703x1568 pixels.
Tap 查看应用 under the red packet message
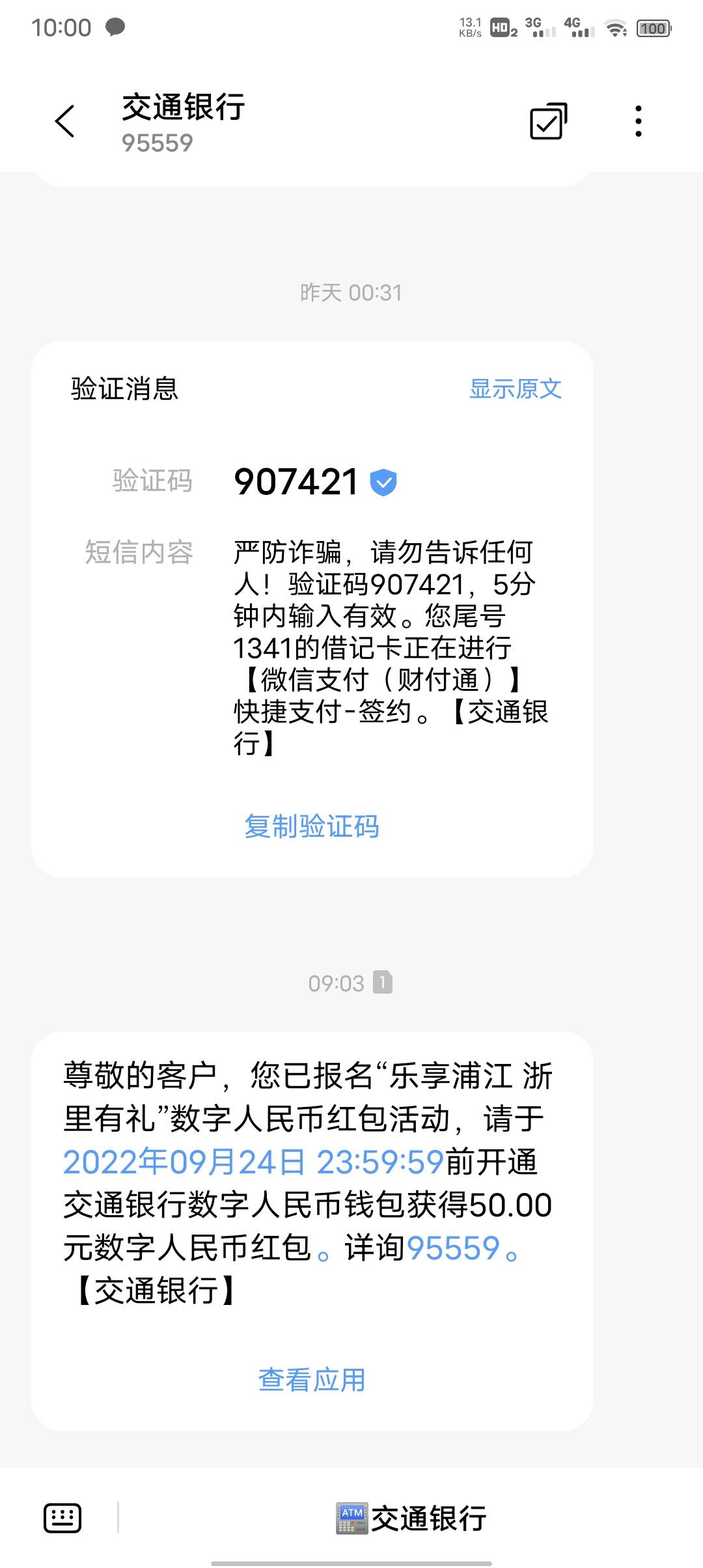(312, 1380)
